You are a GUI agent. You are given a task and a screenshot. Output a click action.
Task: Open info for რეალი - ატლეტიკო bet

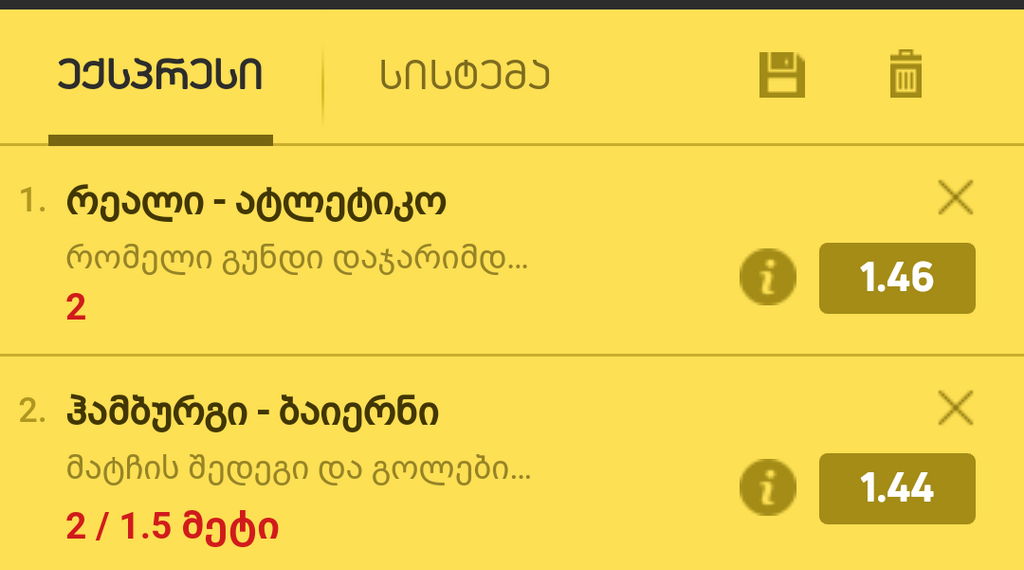click(x=768, y=278)
